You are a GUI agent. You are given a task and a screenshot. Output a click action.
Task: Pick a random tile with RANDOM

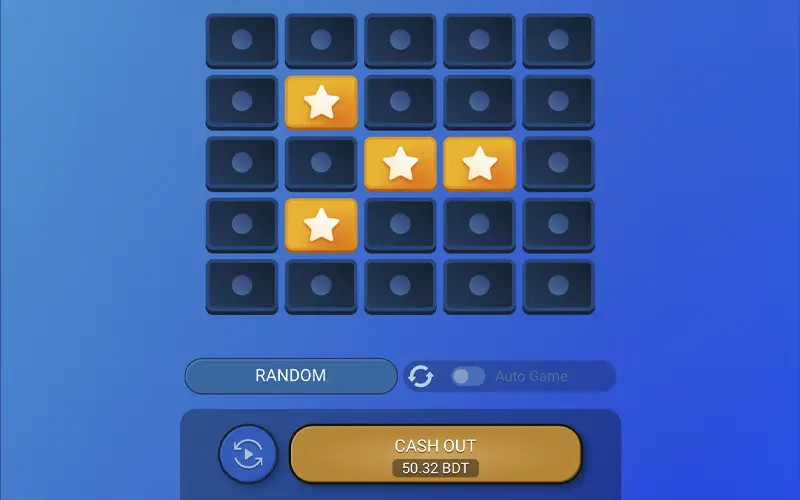(291, 376)
